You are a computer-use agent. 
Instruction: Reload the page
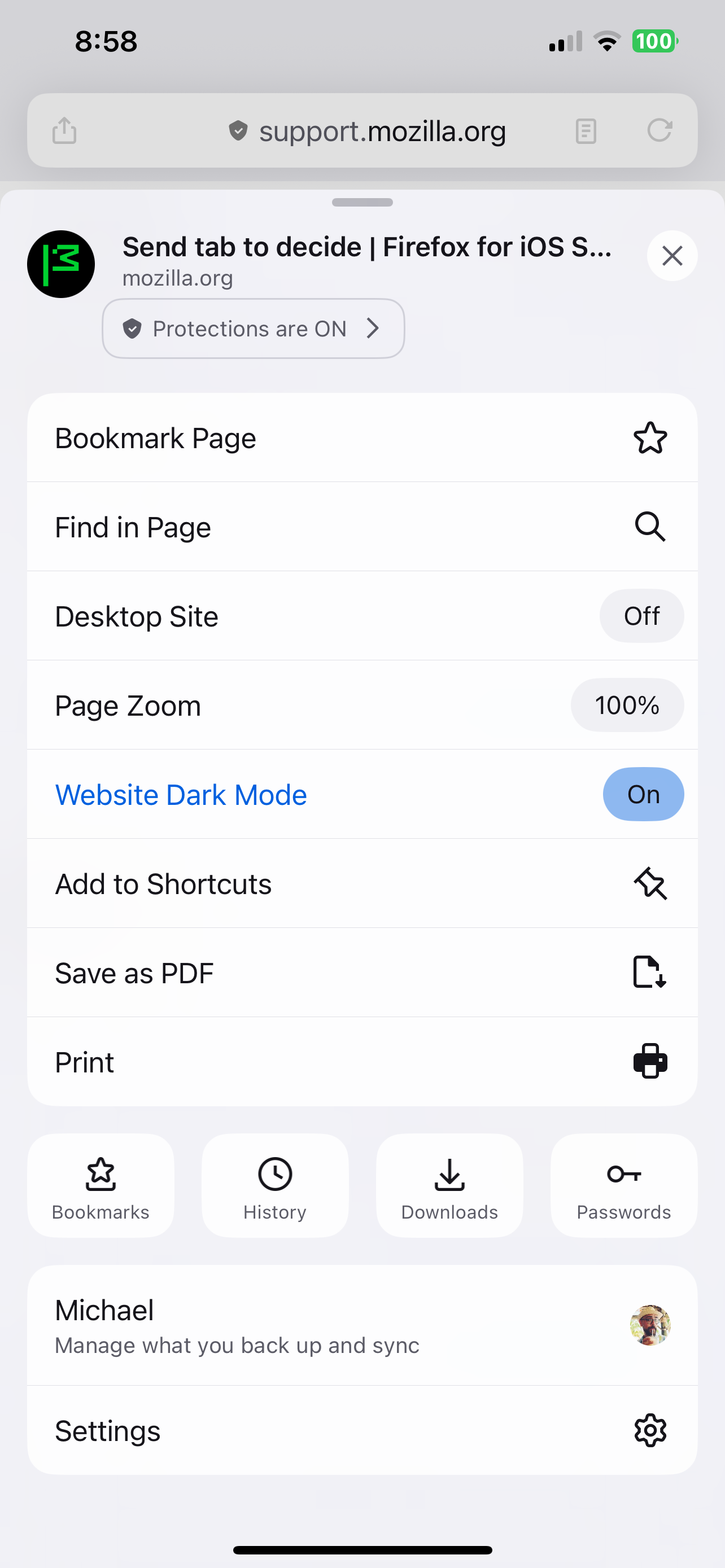tap(660, 130)
